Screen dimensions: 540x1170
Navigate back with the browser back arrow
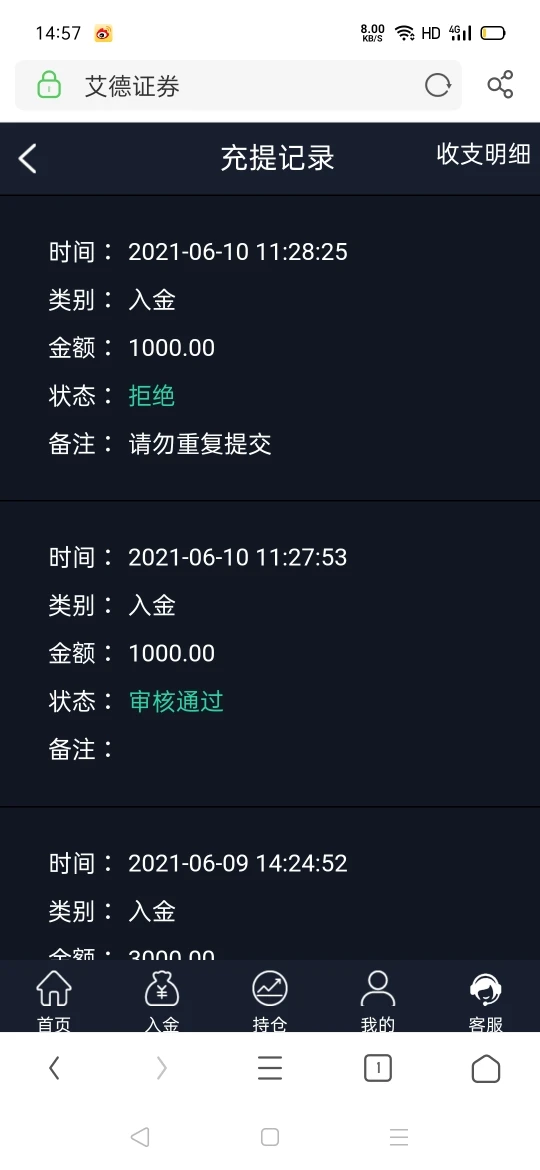[x=54, y=1069]
